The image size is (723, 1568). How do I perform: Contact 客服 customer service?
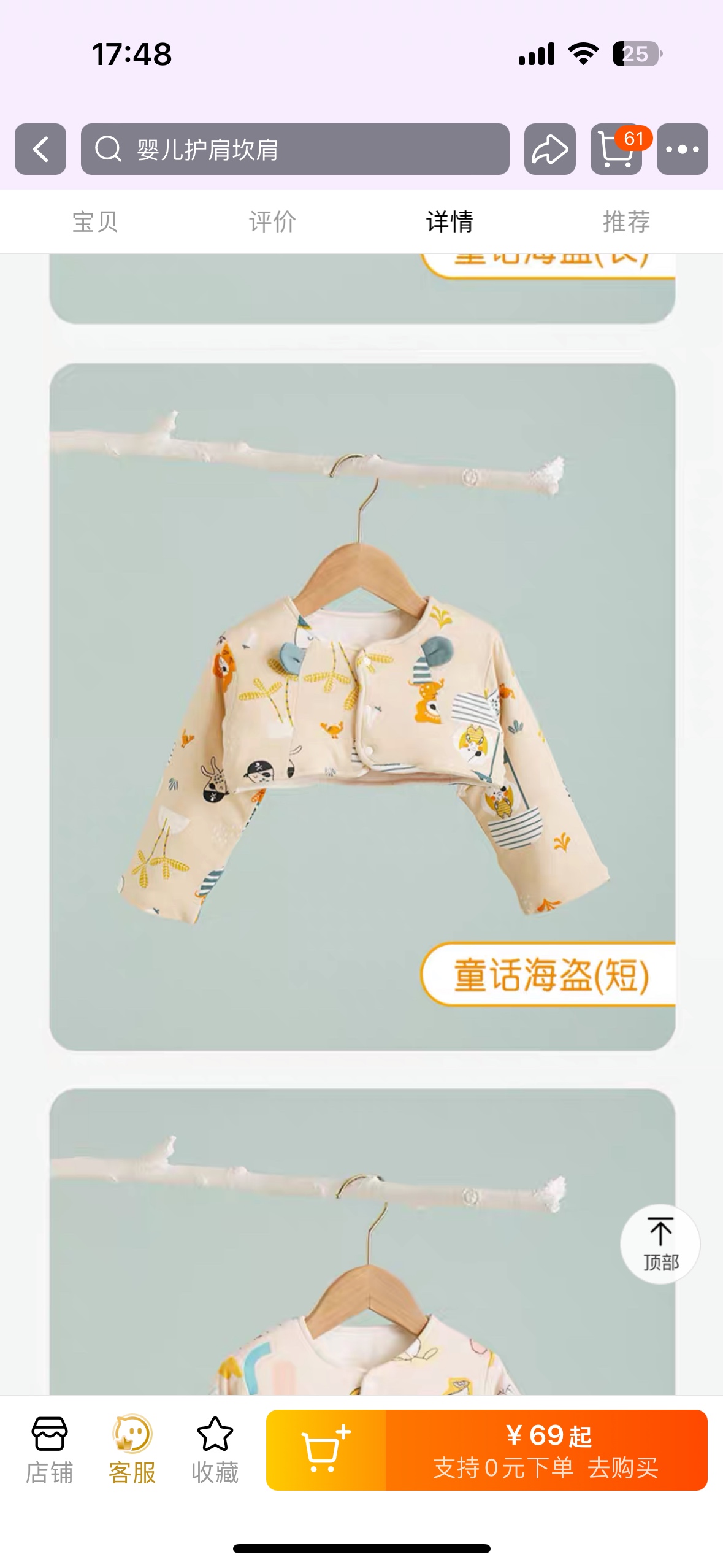pyautogui.click(x=132, y=1450)
